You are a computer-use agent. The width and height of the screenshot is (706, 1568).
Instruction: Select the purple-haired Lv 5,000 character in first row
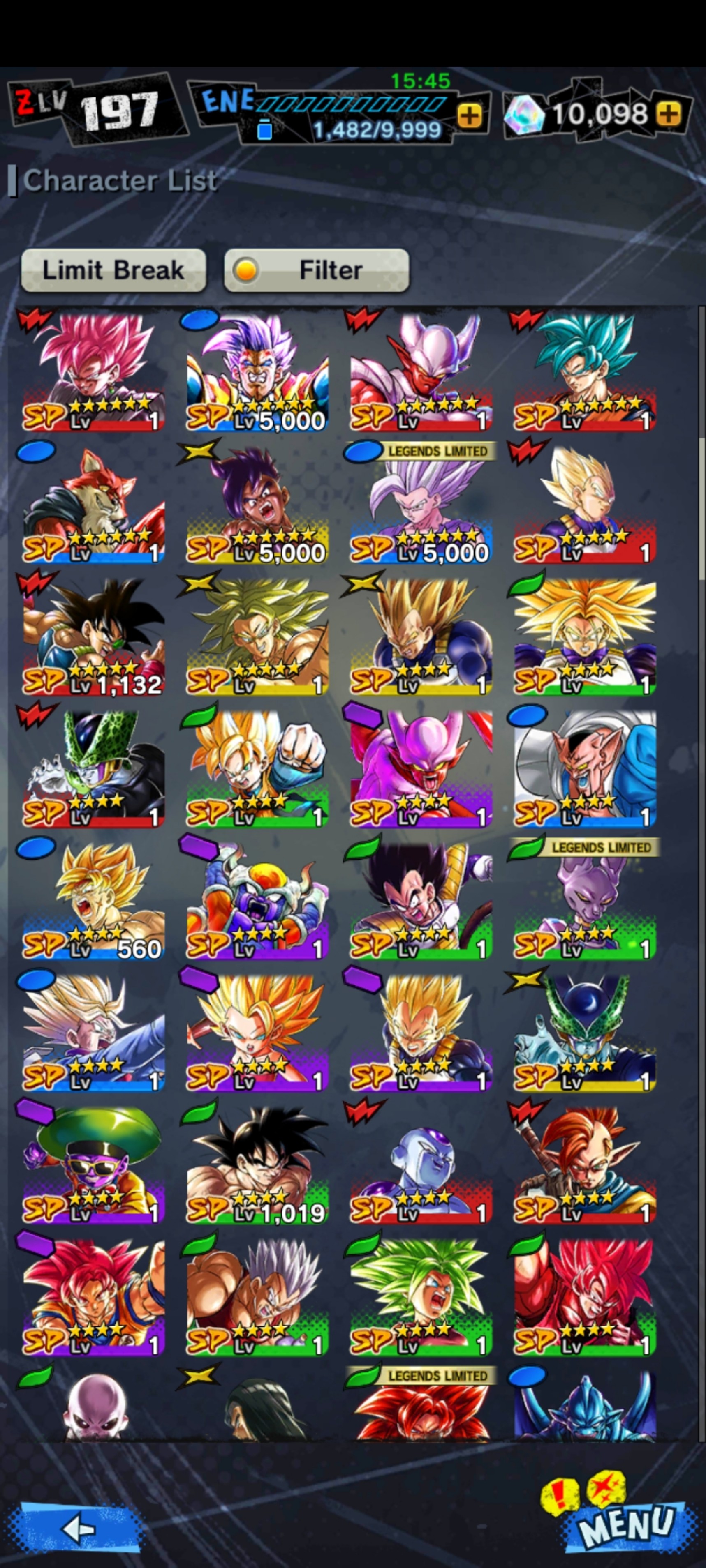[x=257, y=371]
